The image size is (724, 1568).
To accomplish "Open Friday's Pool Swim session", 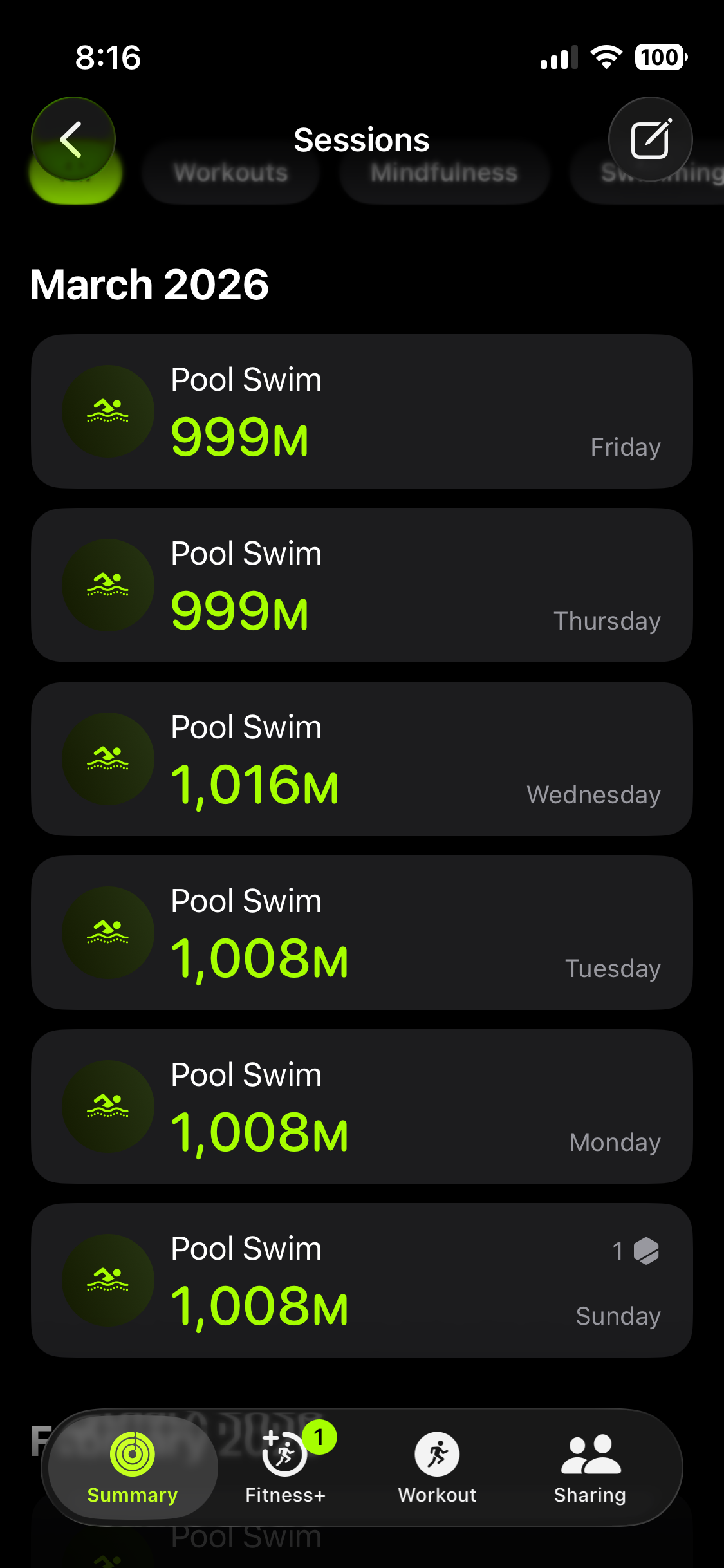I will (x=362, y=411).
